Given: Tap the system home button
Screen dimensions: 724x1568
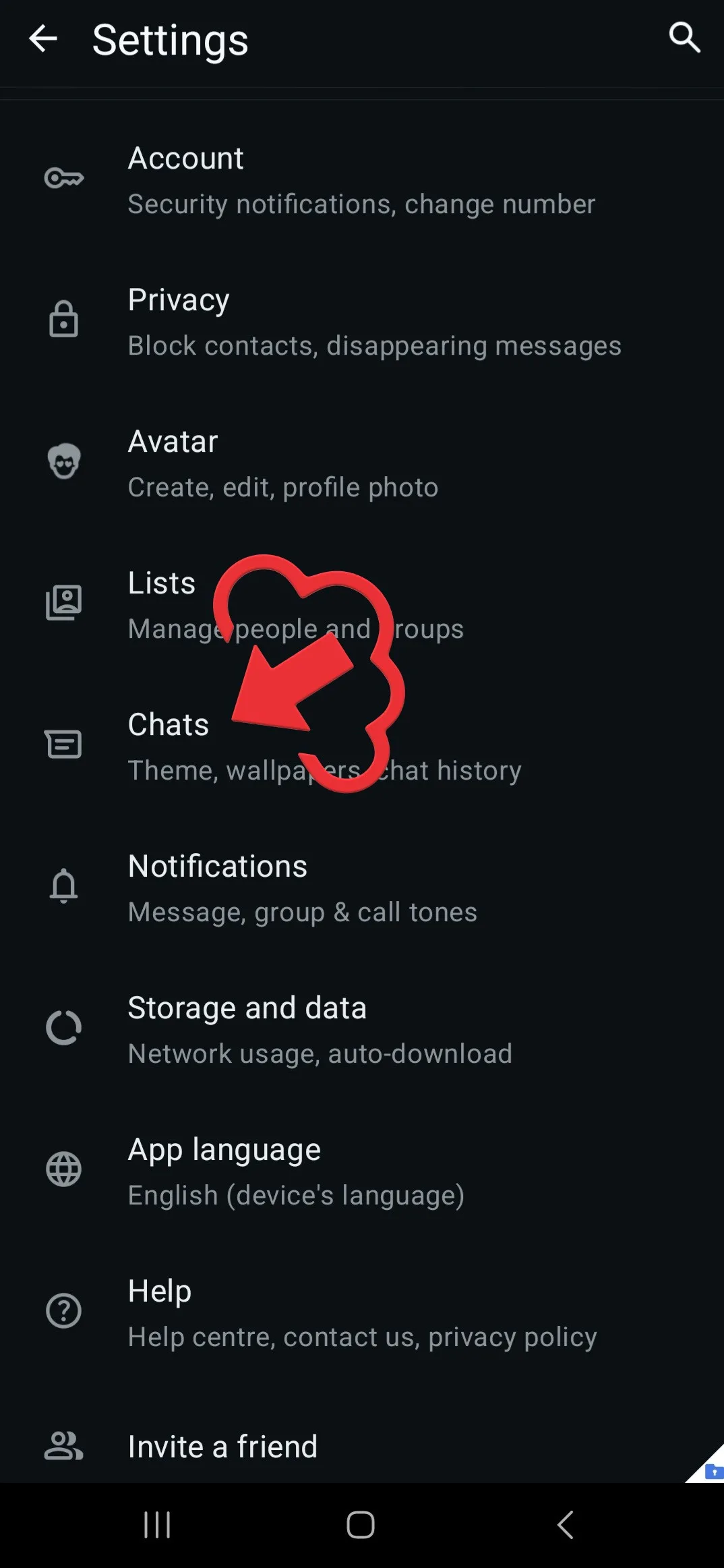Looking at the screenshot, I should pos(361,1525).
